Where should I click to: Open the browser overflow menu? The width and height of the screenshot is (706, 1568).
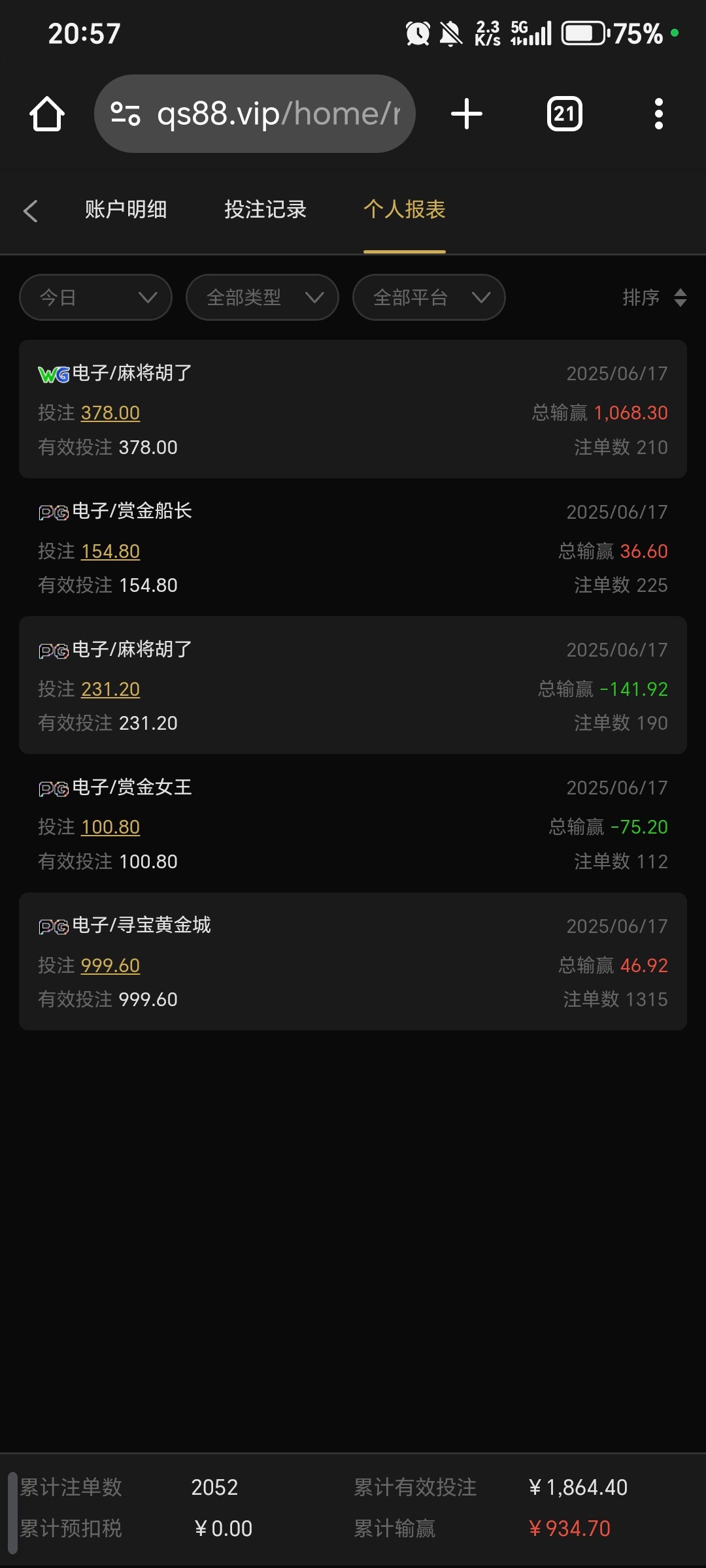(658, 114)
